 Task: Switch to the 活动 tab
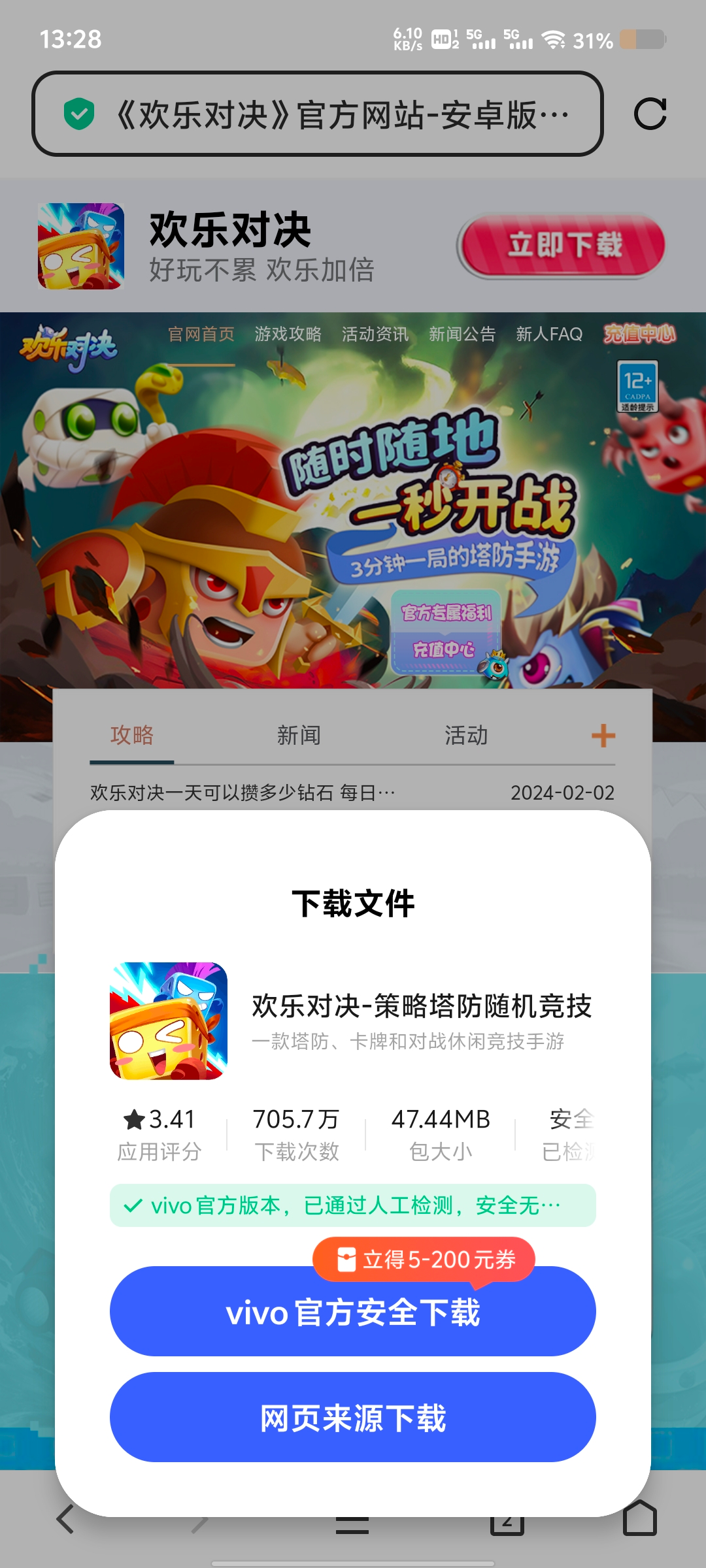pyautogui.click(x=466, y=736)
